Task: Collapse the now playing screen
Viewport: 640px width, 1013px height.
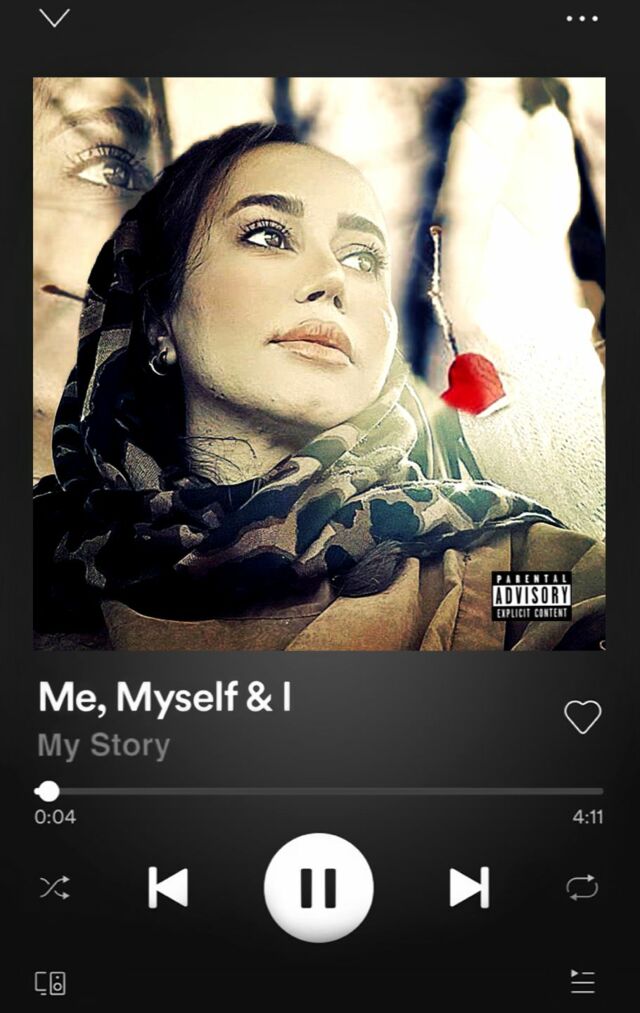Action: tap(54, 18)
